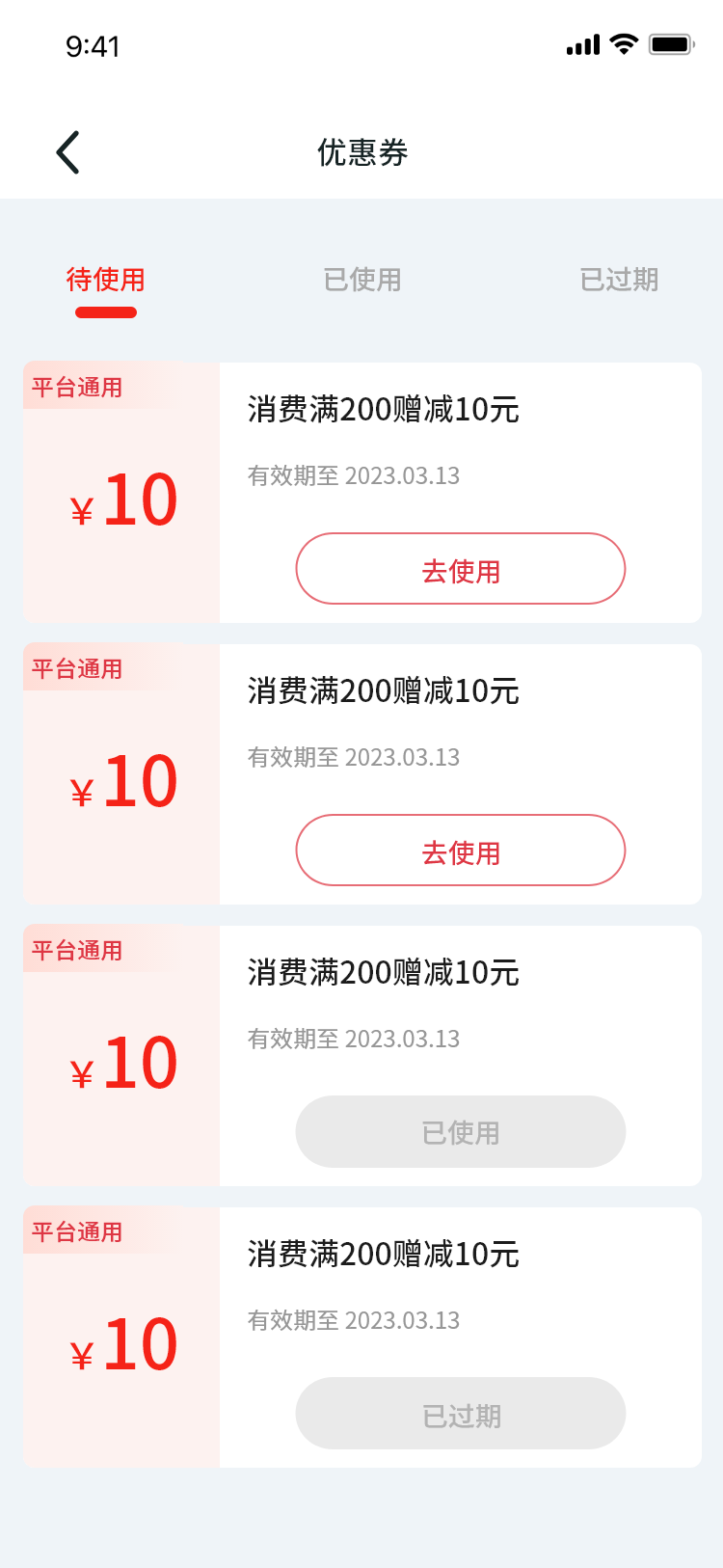Switch to the 已使用 tab
Image resolution: width=723 pixels, height=1568 pixels.
pos(362,280)
